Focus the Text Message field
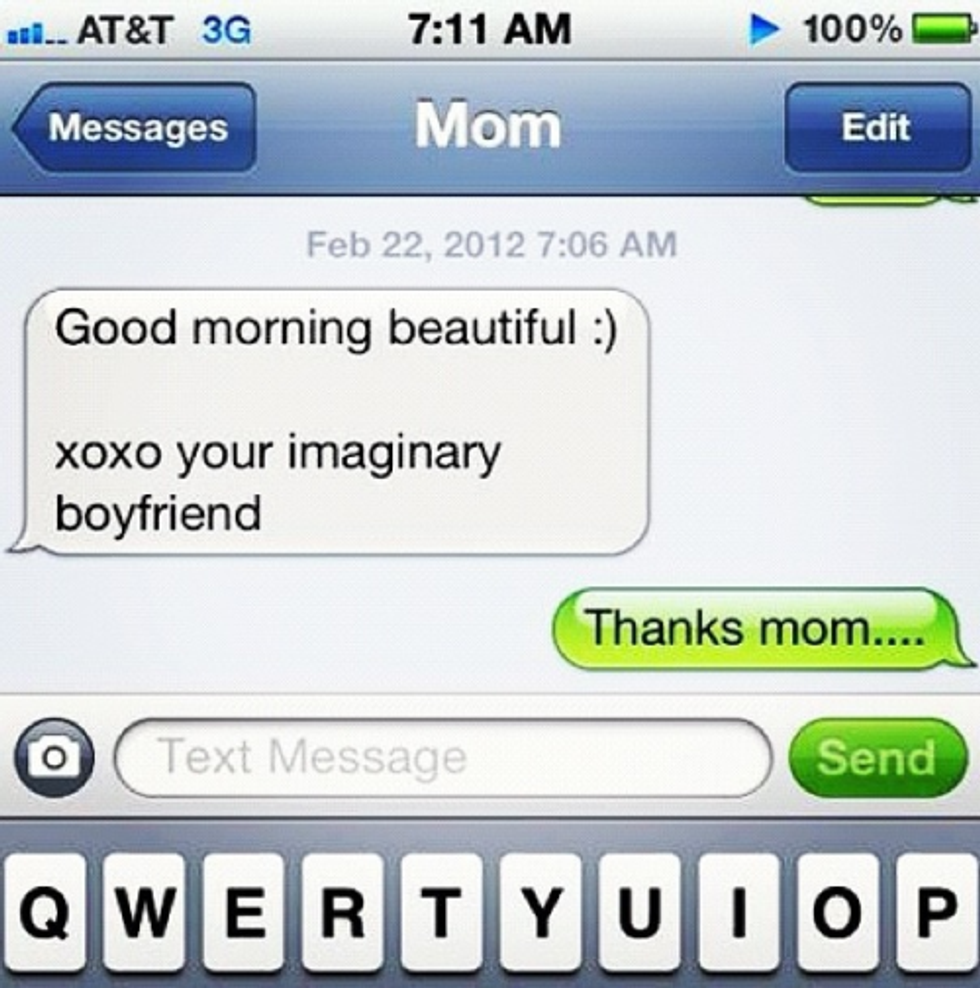Screen dimensions: 980x988 (x=445, y=758)
